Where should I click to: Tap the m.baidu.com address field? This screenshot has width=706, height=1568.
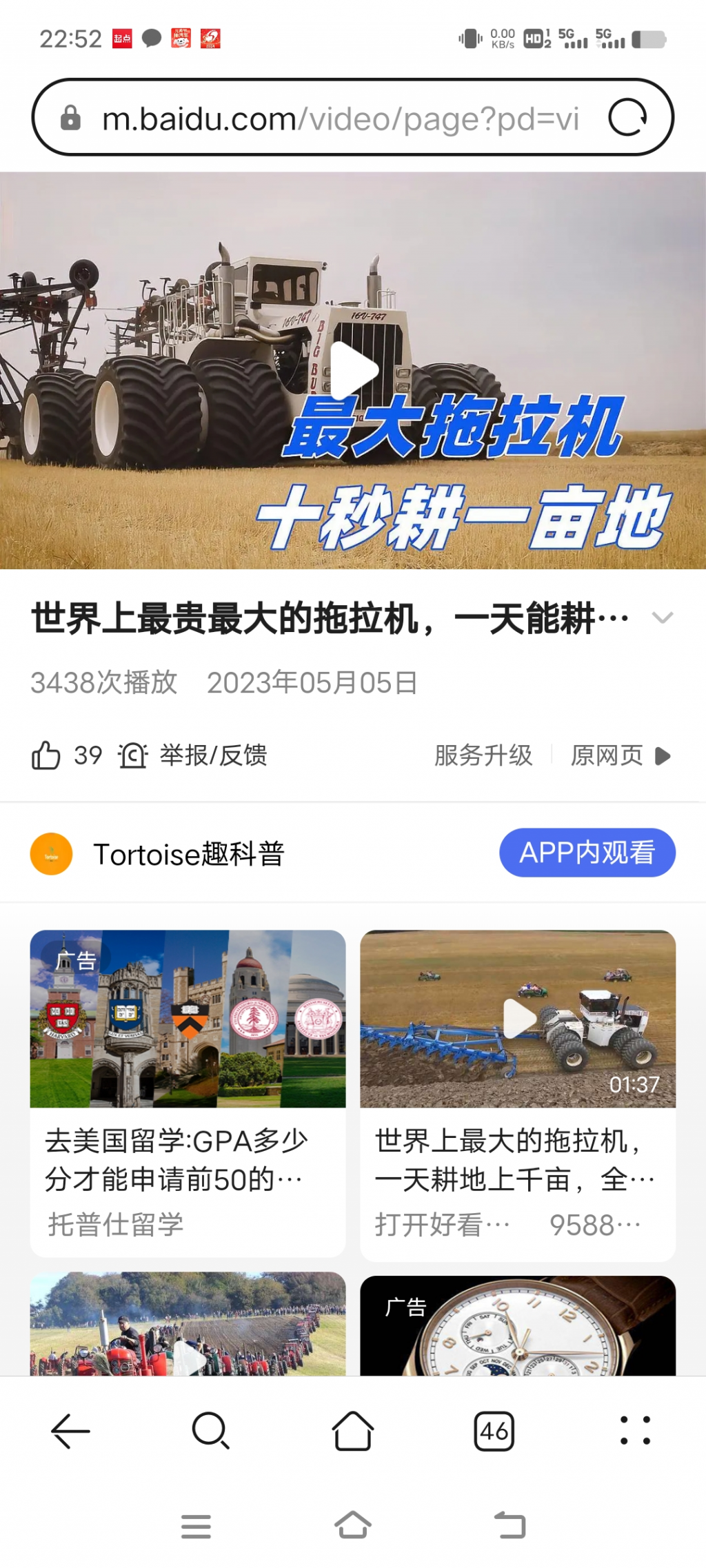pos(339,119)
